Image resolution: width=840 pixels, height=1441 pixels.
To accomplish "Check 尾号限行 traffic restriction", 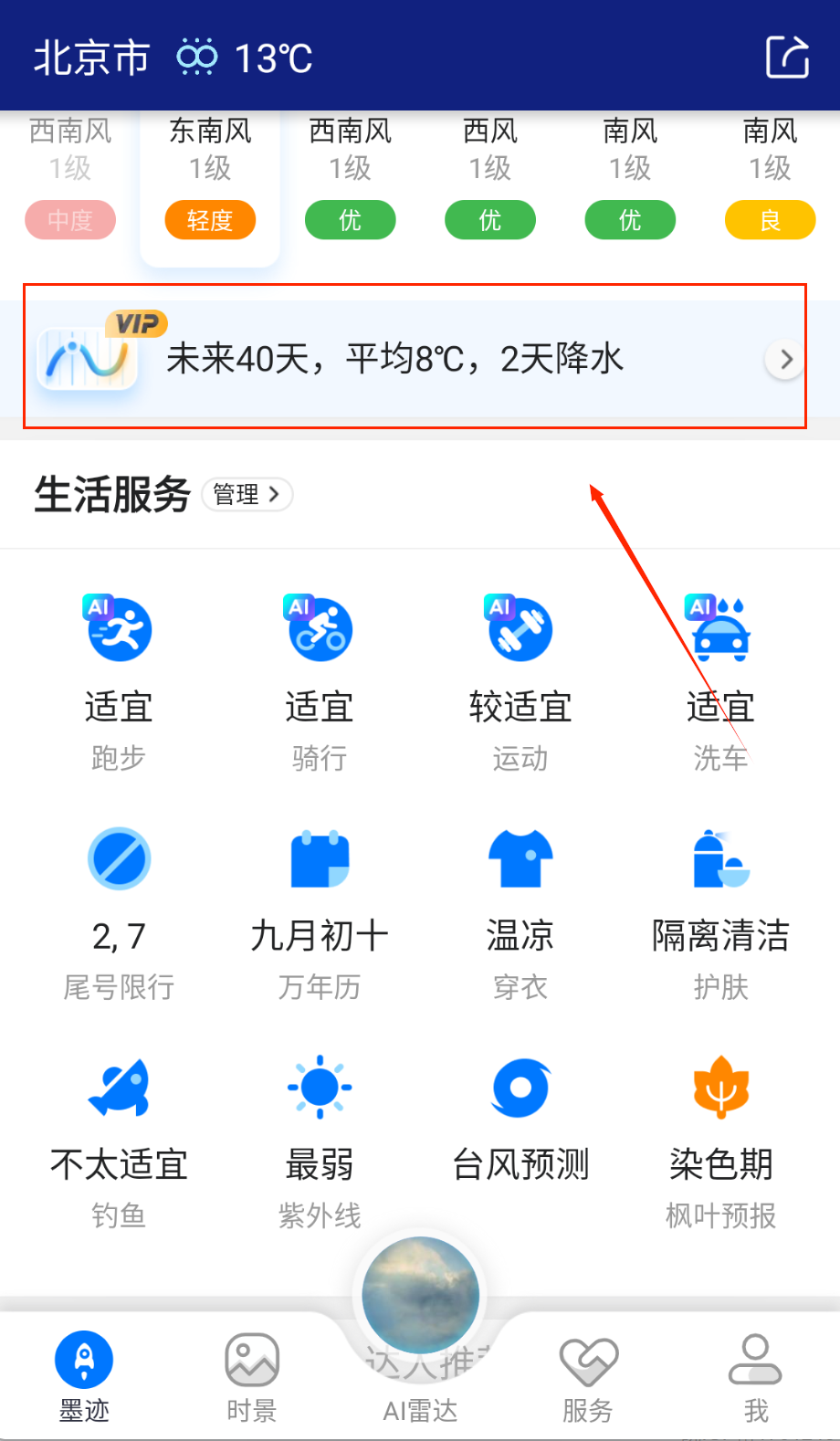I will point(119,910).
